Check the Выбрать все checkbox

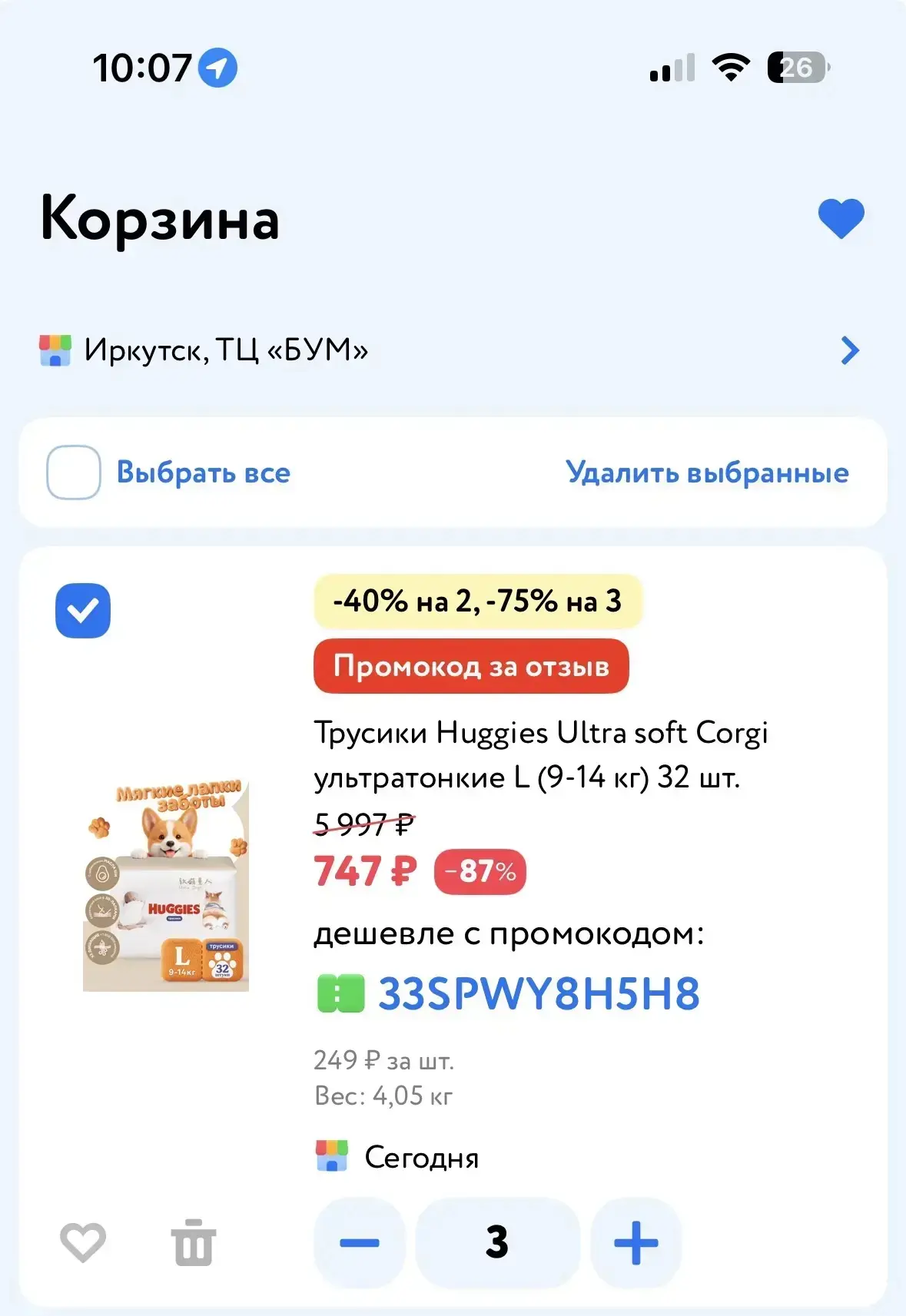pyautogui.click(x=74, y=472)
